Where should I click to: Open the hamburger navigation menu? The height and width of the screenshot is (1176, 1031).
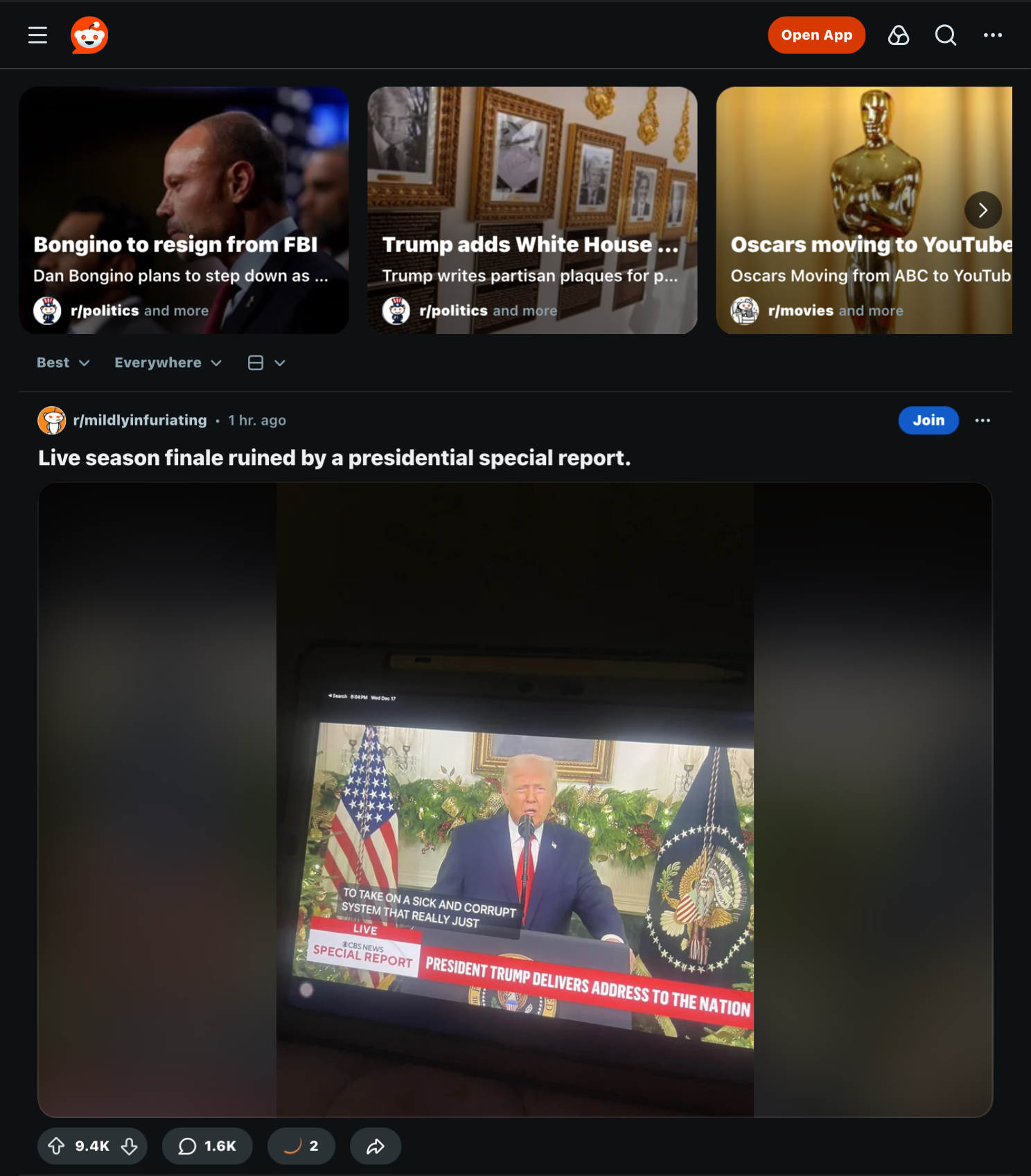(37, 35)
